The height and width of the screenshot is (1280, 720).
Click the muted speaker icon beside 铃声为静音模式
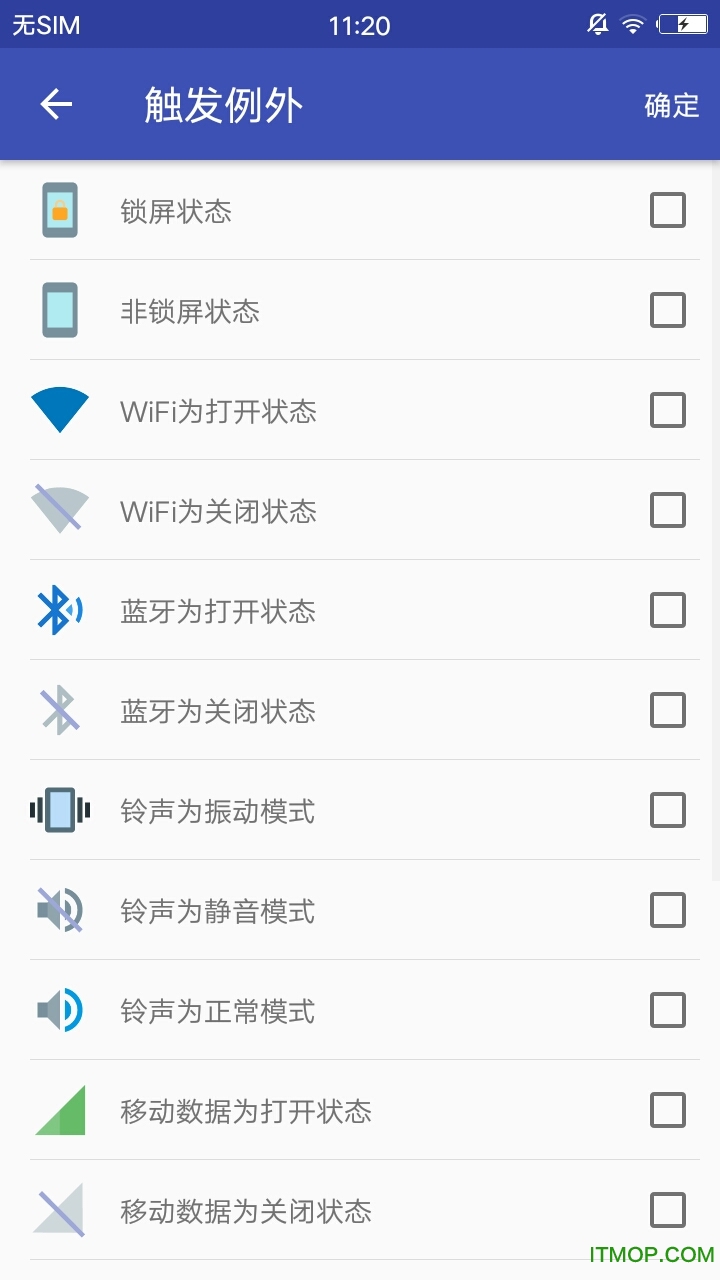tap(59, 911)
